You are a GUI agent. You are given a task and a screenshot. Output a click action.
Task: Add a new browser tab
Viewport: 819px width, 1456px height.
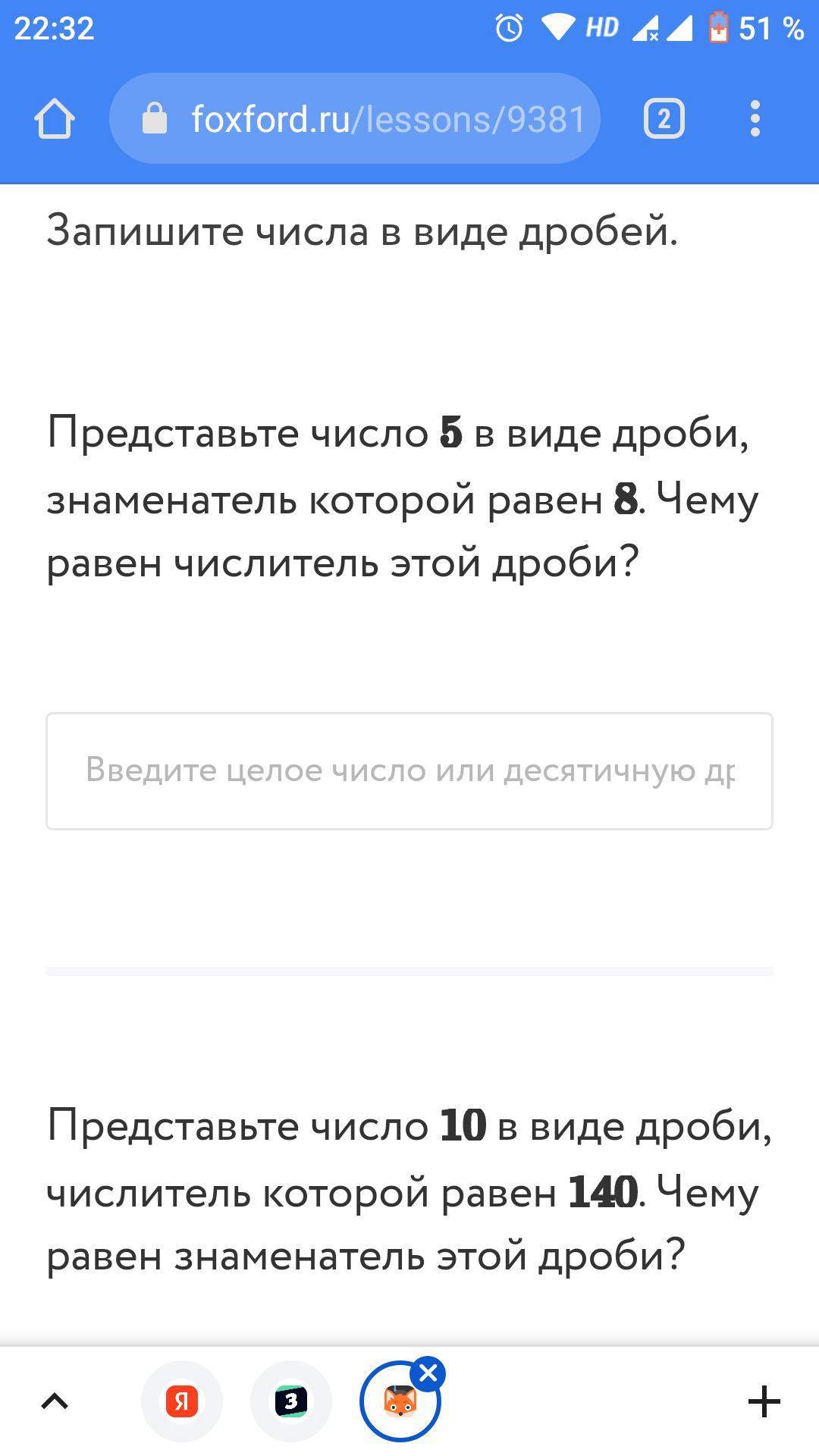pos(764,1401)
